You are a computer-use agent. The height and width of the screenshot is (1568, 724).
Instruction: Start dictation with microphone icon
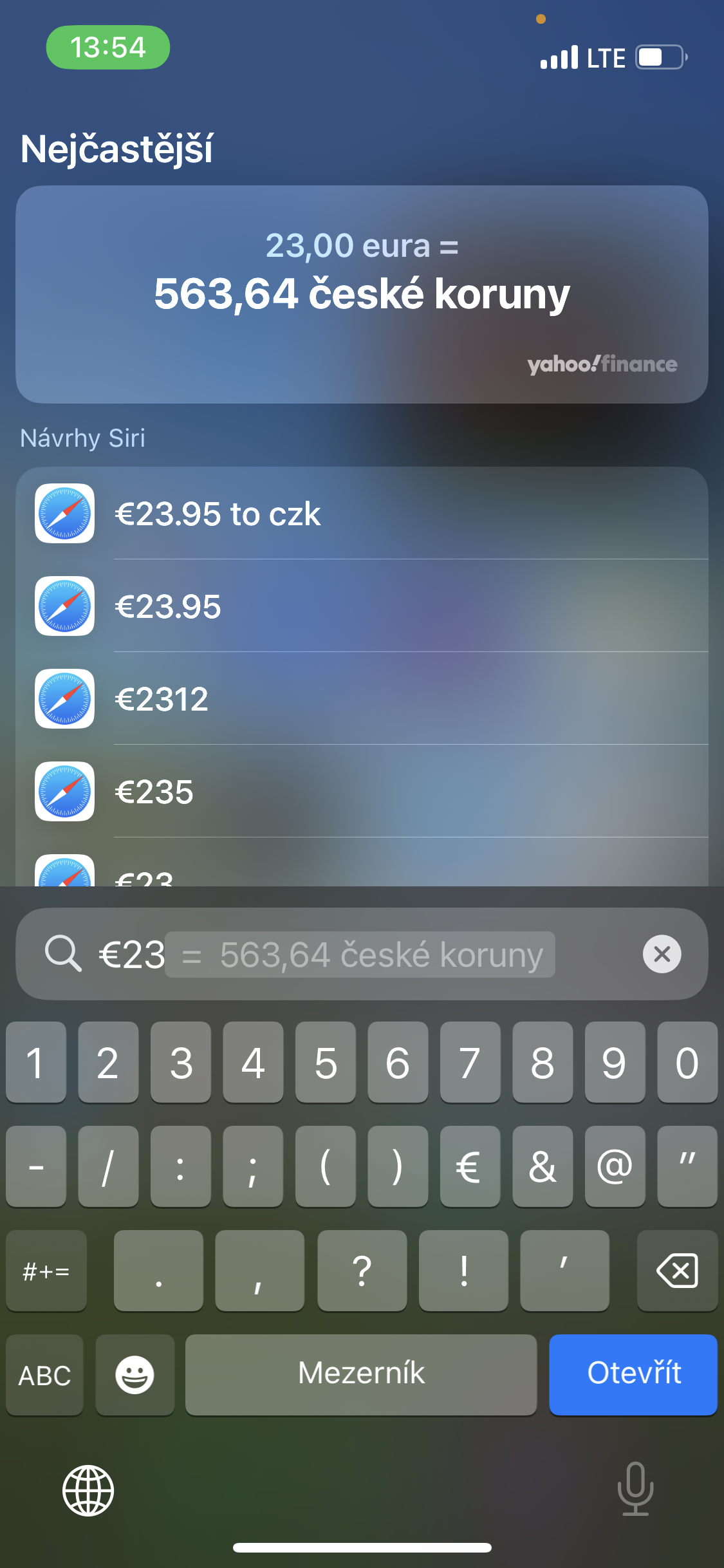click(x=635, y=1488)
